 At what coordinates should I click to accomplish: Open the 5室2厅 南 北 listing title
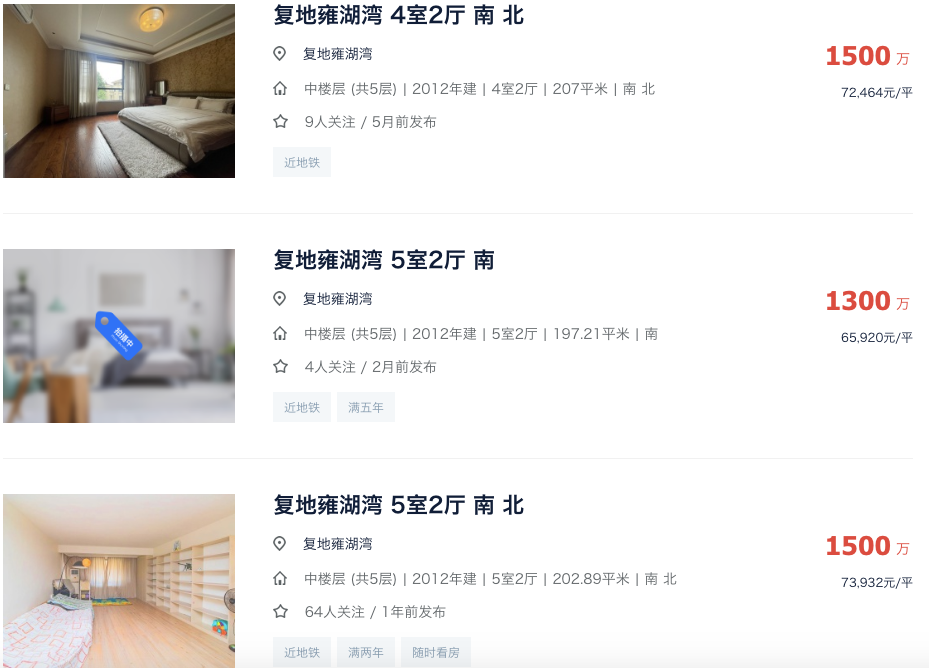click(398, 505)
